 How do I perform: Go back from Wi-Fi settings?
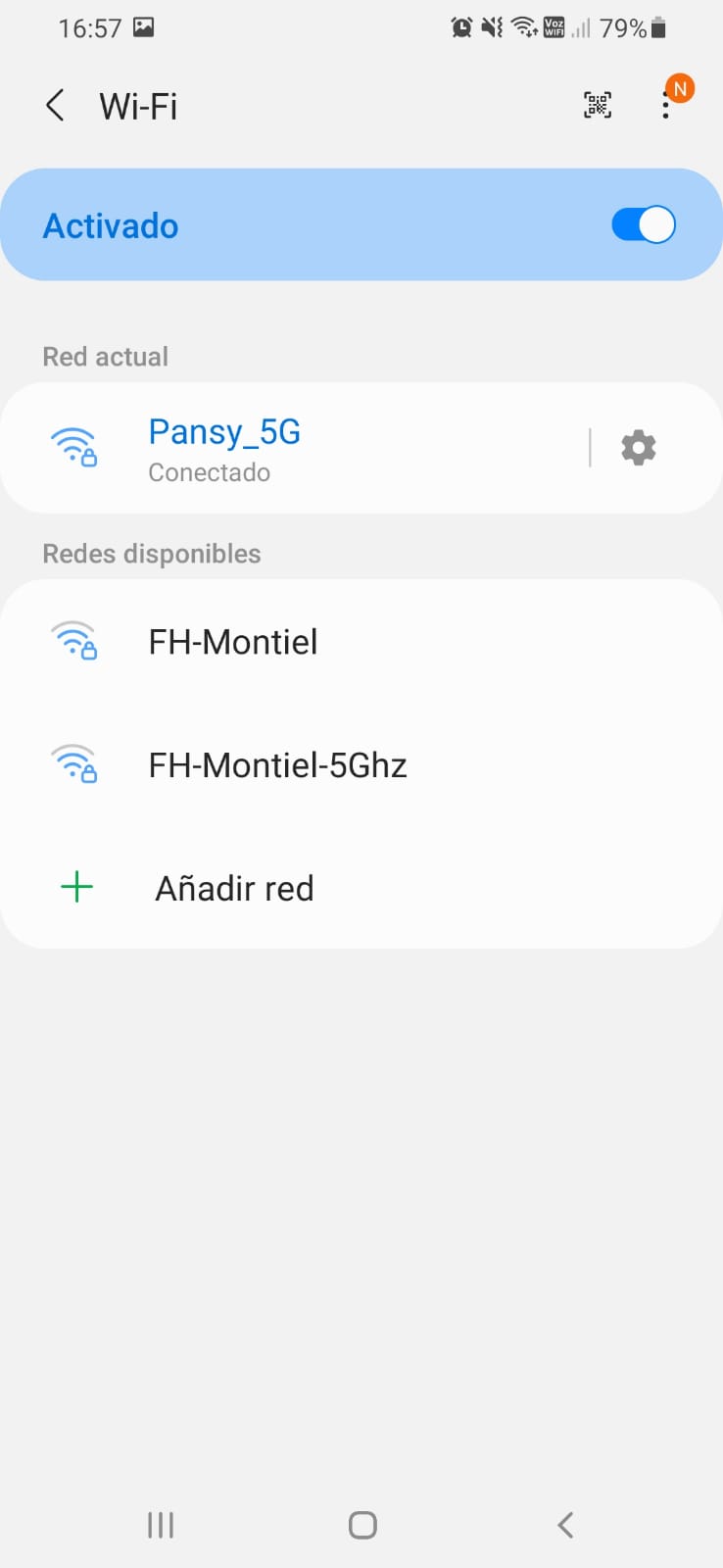click(55, 106)
